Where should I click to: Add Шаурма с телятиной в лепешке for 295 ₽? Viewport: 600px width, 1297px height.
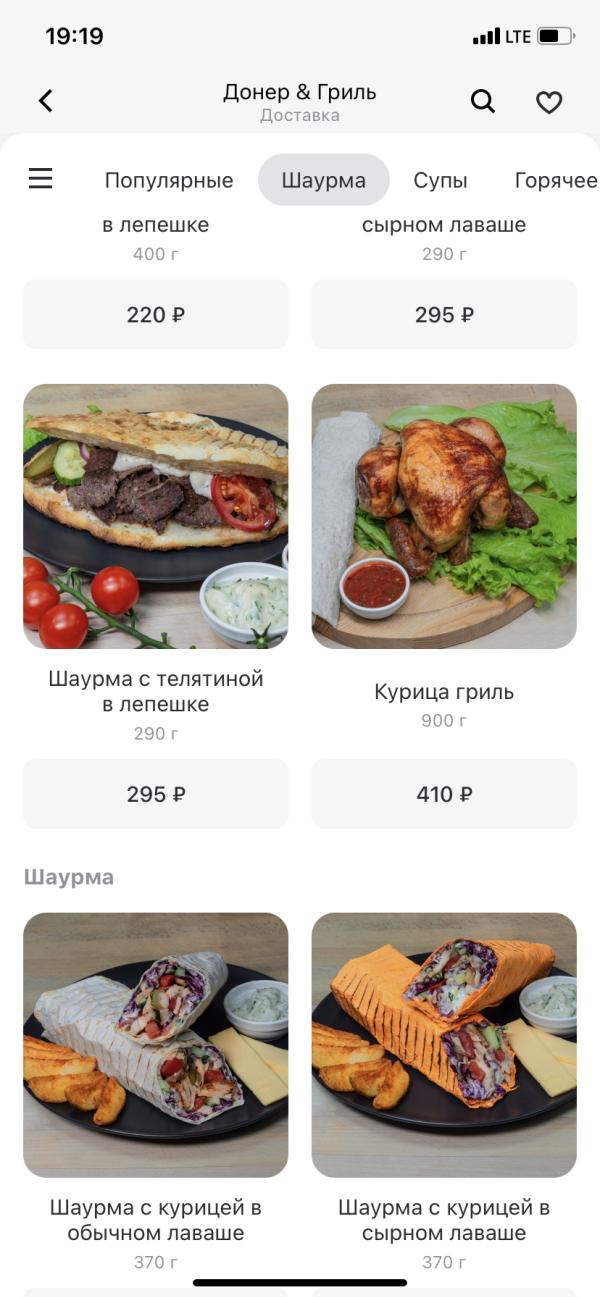pyautogui.click(x=155, y=794)
